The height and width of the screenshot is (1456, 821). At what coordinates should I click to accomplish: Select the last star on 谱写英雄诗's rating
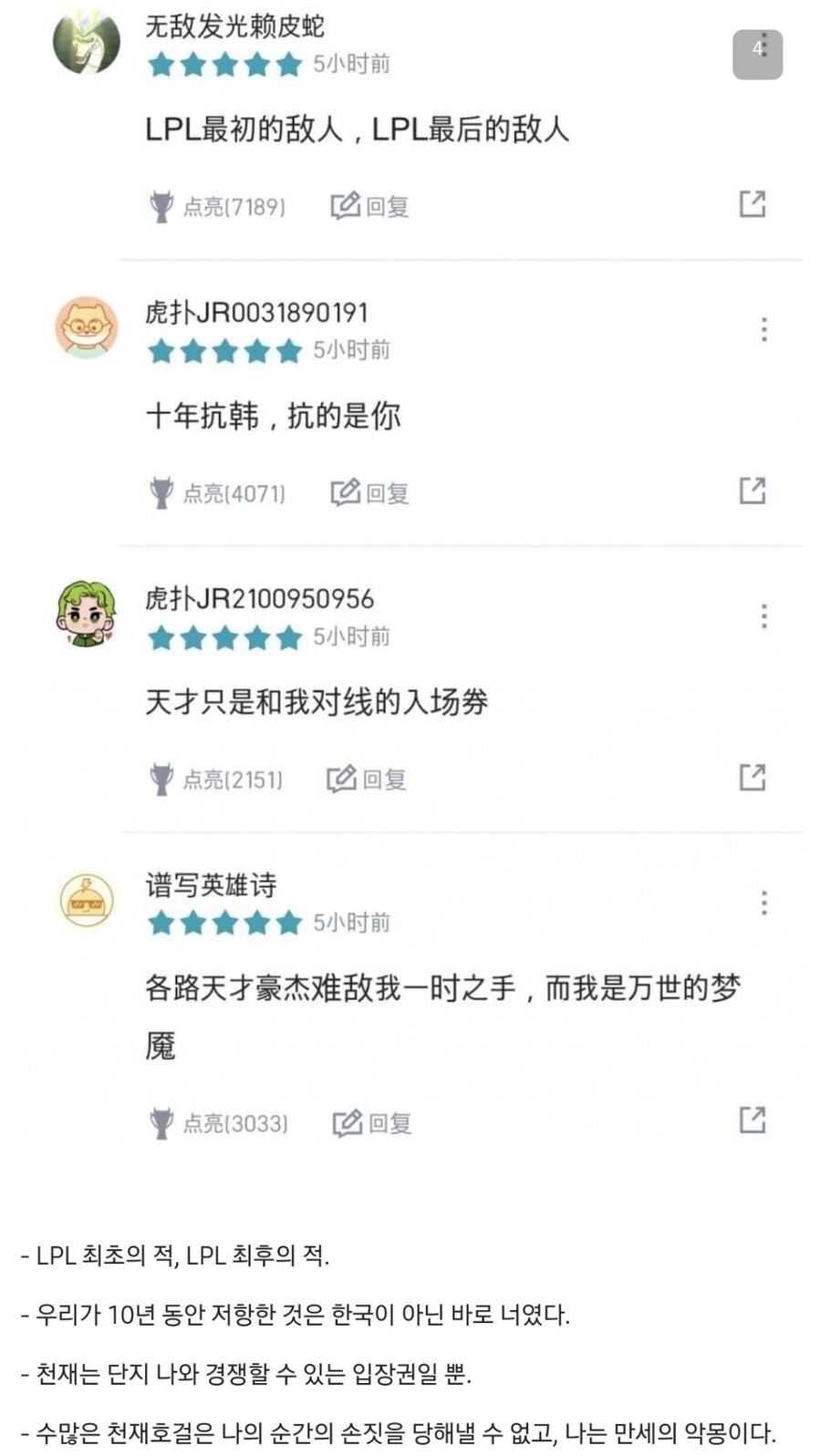(287, 923)
